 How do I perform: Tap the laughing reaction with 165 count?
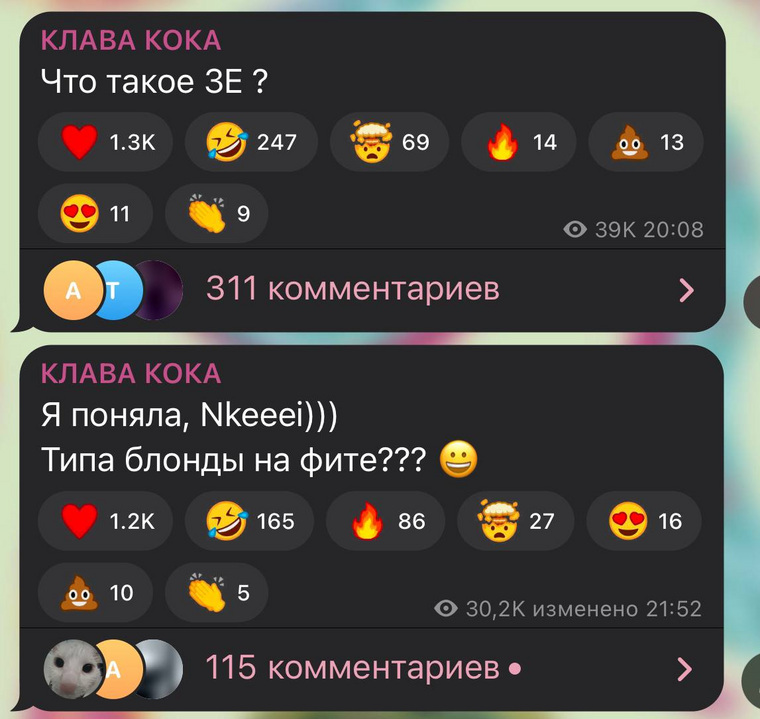(250, 521)
